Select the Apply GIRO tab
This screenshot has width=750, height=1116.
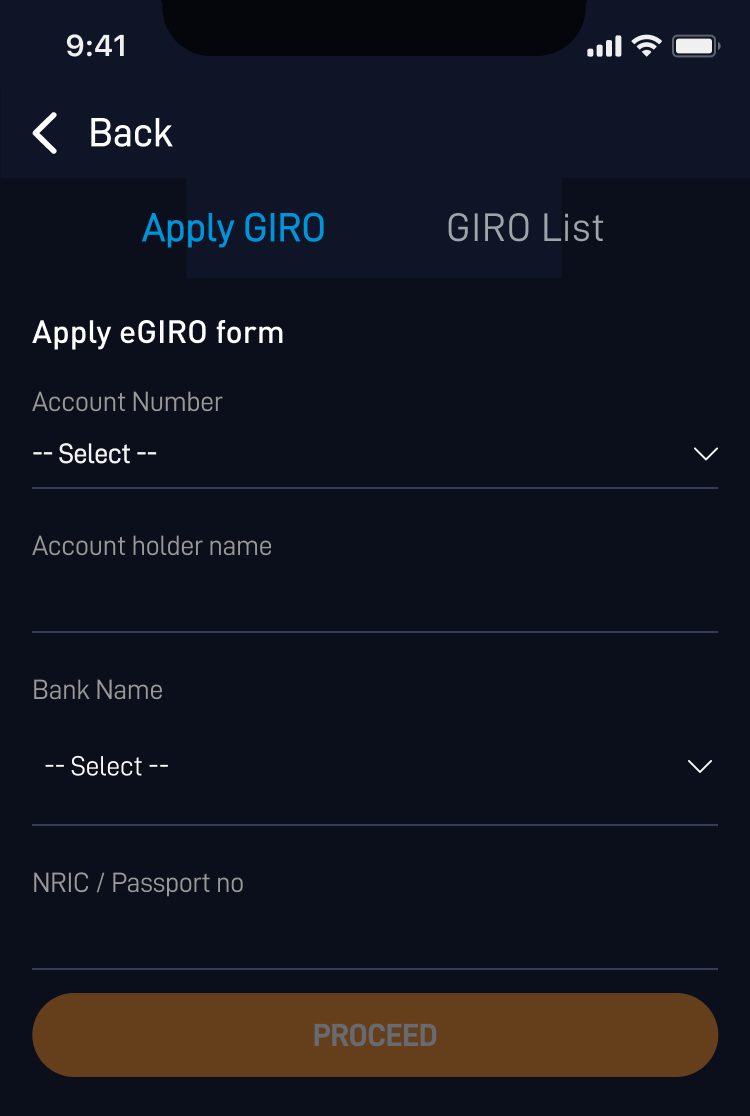coord(234,228)
